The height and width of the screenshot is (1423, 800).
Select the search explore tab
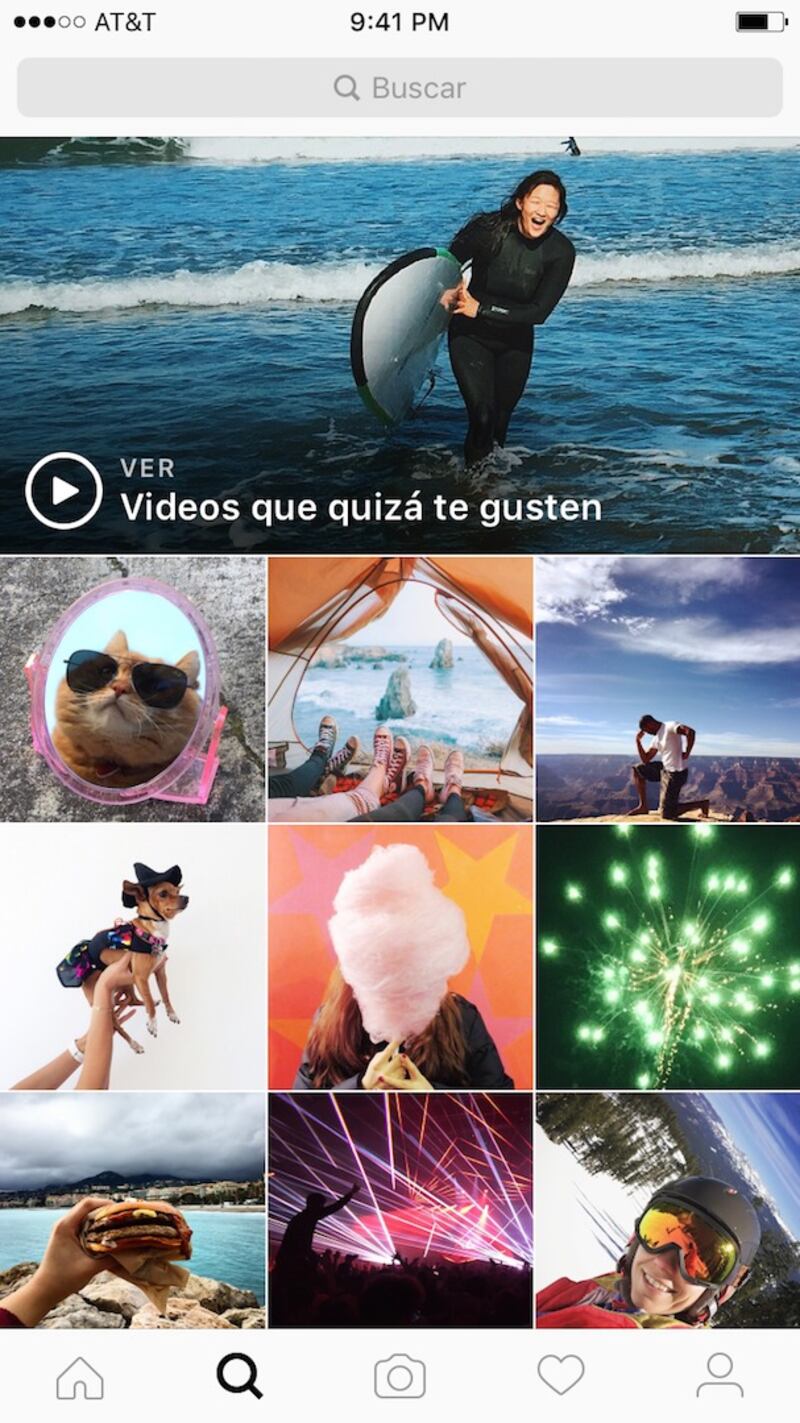click(x=240, y=1377)
